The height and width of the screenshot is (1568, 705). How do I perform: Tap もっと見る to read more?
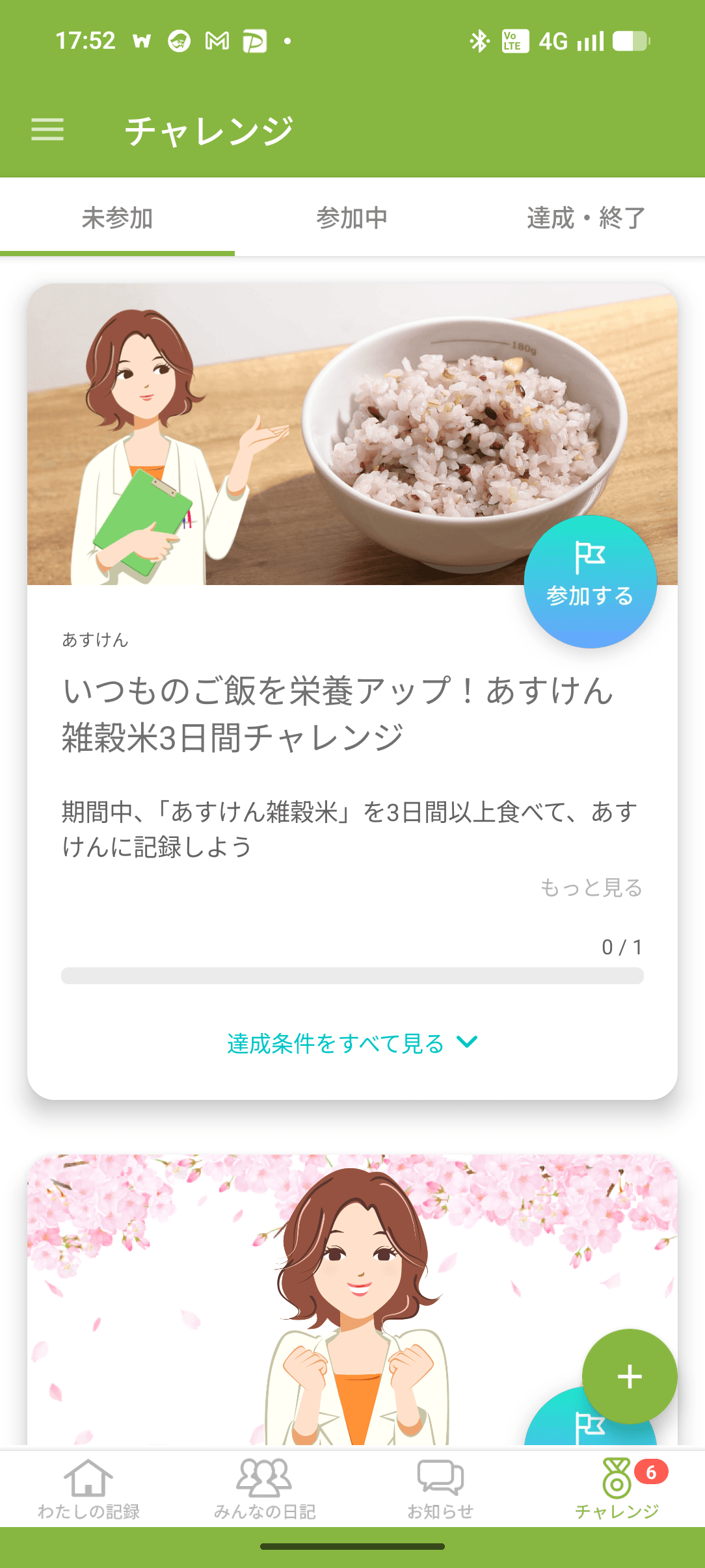(x=591, y=887)
